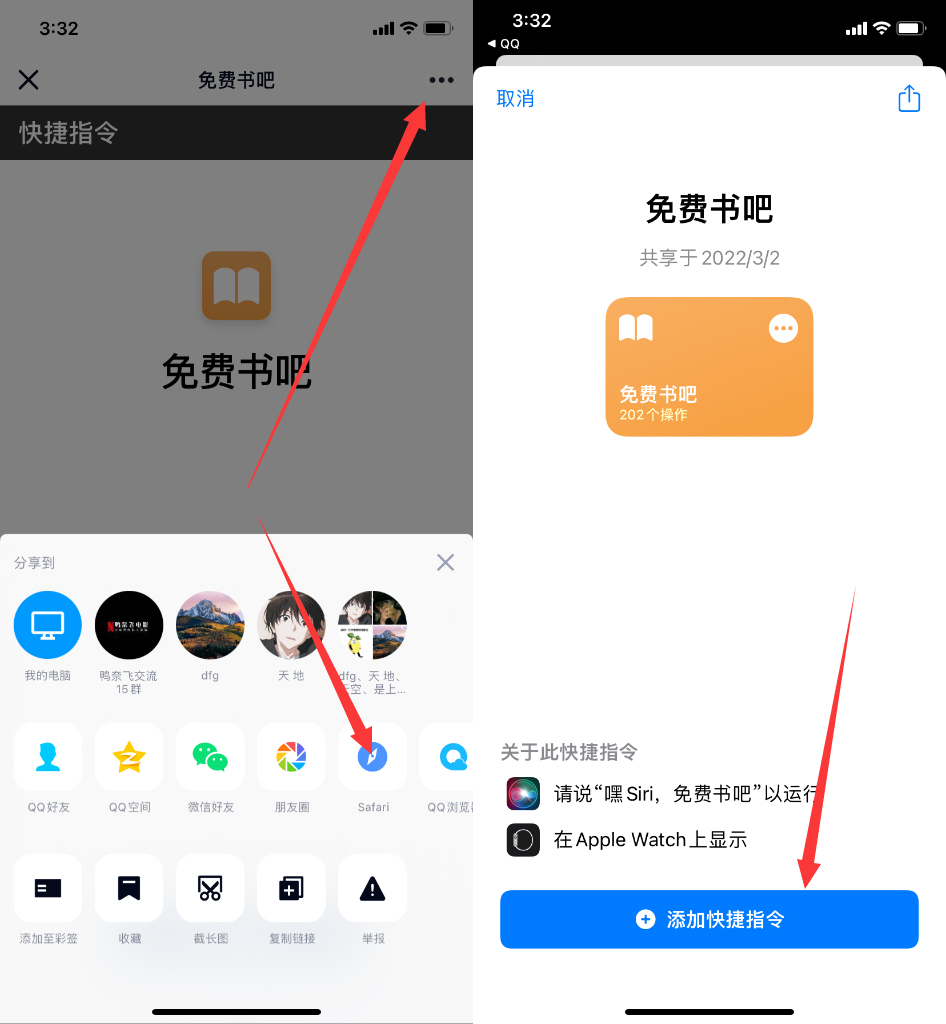946x1024 pixels.
Task: Share to 微信好友
Action: 210,757
